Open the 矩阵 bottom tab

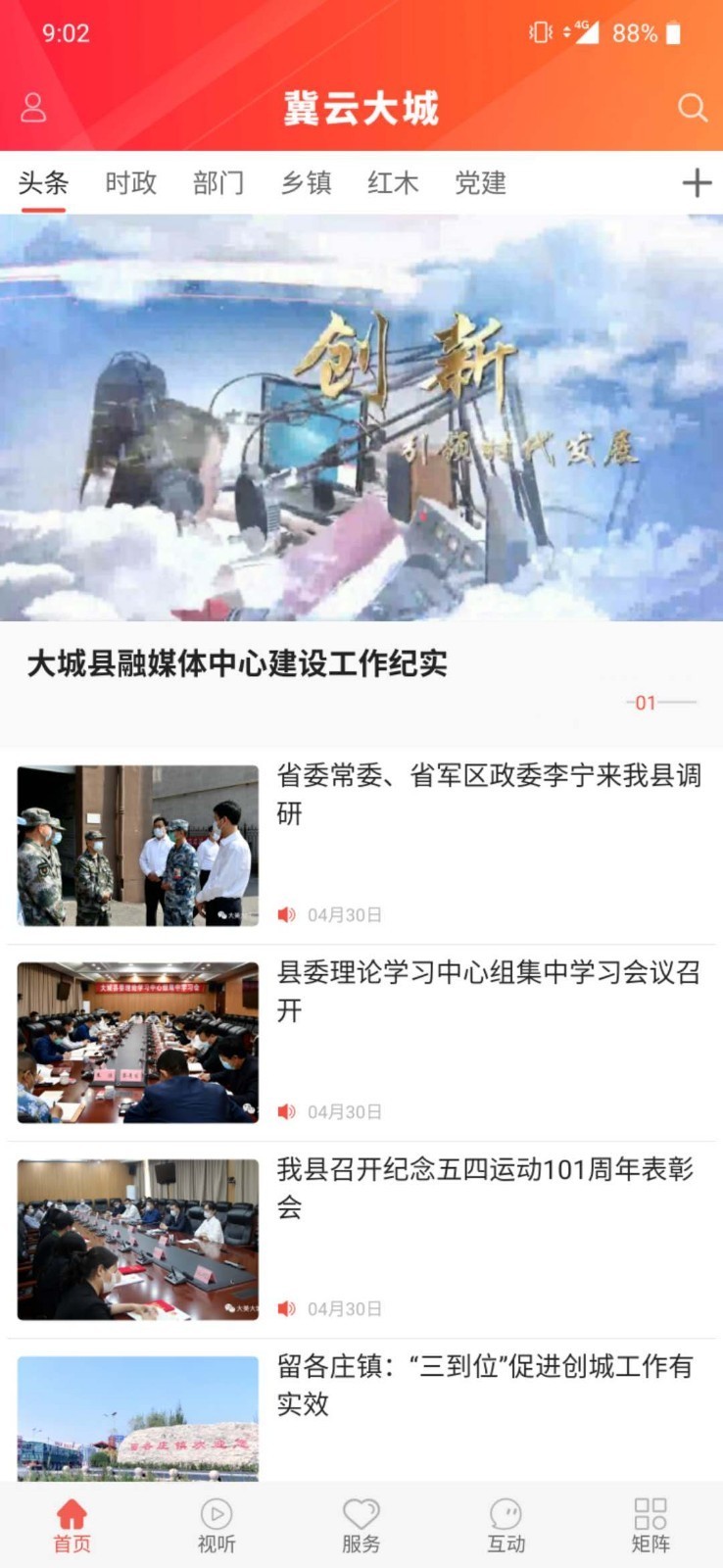click(651, 1526)
